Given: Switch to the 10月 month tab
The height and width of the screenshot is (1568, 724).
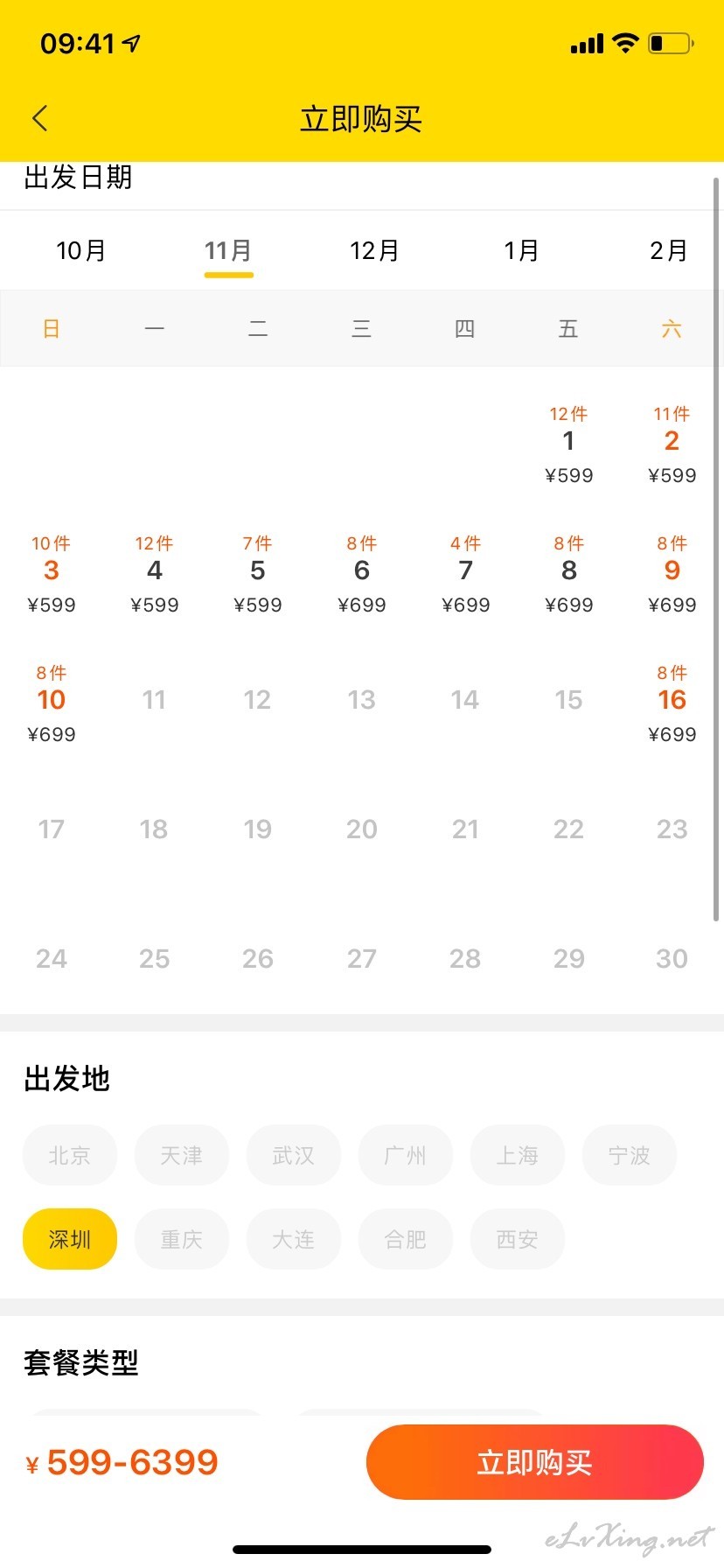Looking at the screenshot, I should point(81,251).
